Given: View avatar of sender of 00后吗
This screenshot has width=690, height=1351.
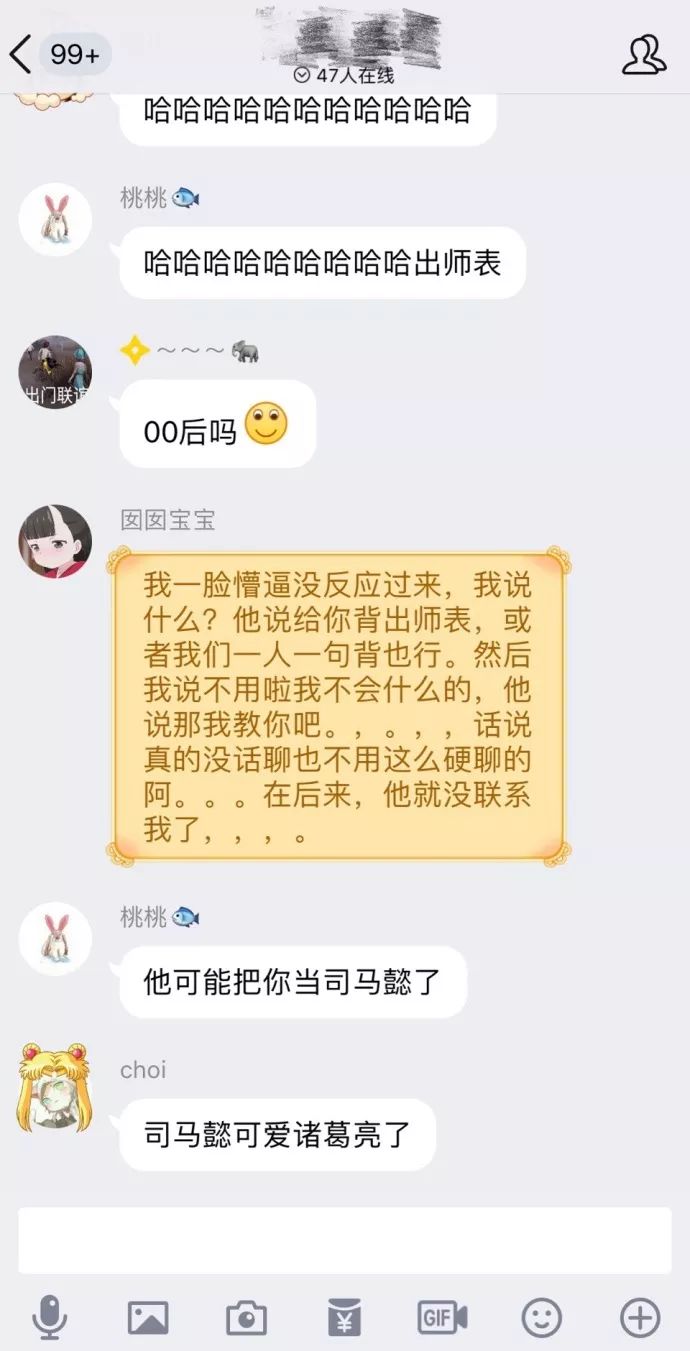Looking at the screenshot, I should coord(55,372).
